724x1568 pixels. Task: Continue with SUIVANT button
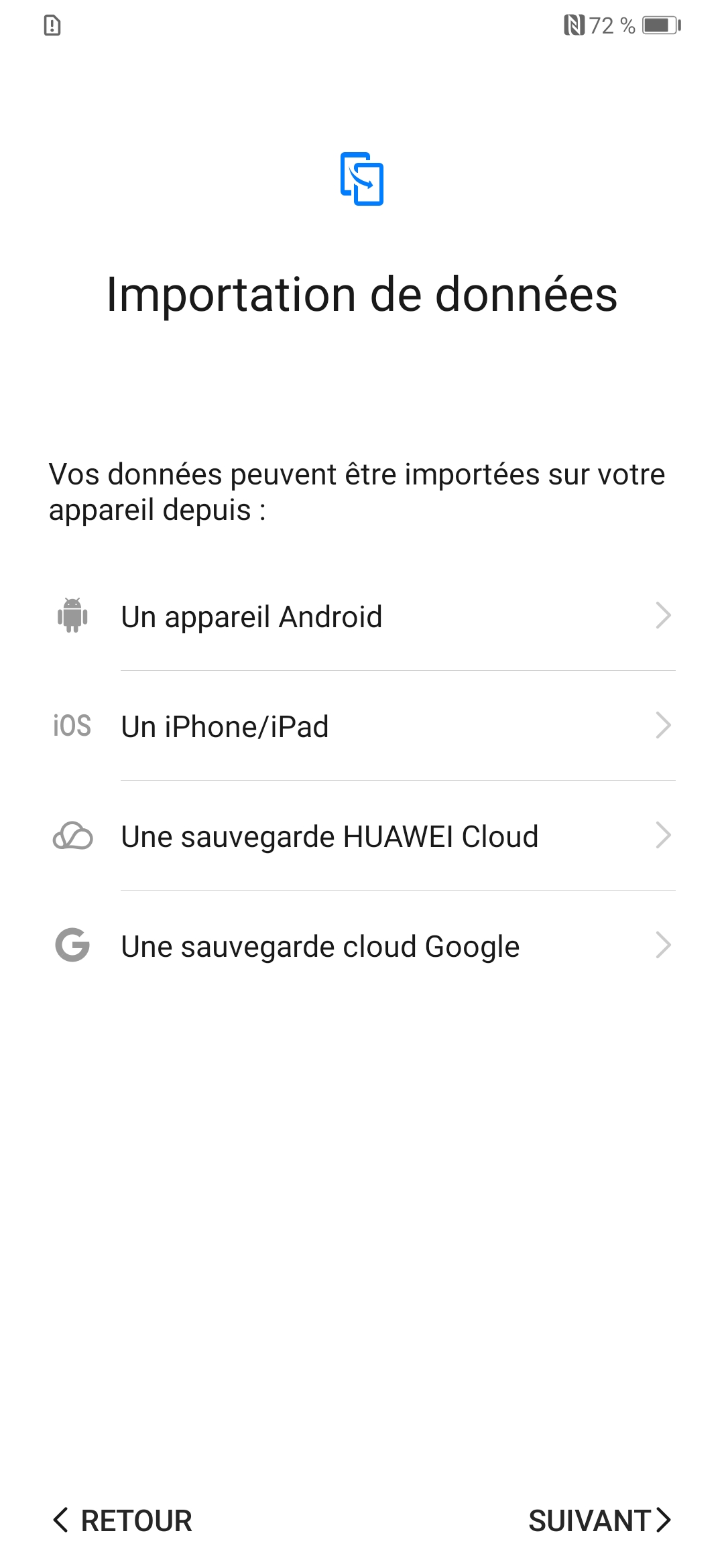[600, 1520]
